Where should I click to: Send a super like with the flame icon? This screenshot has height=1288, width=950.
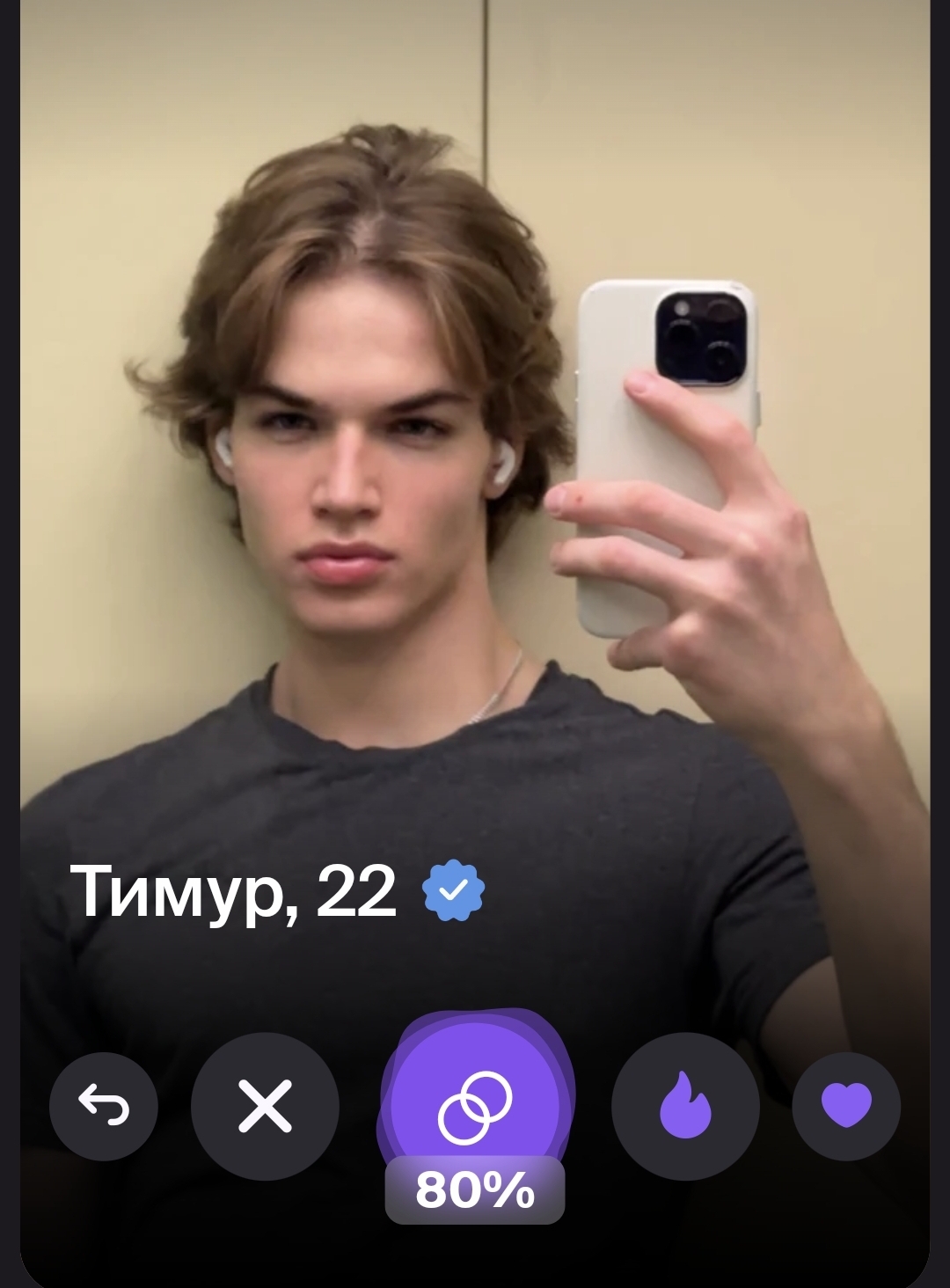click(x=685, y=1106)
